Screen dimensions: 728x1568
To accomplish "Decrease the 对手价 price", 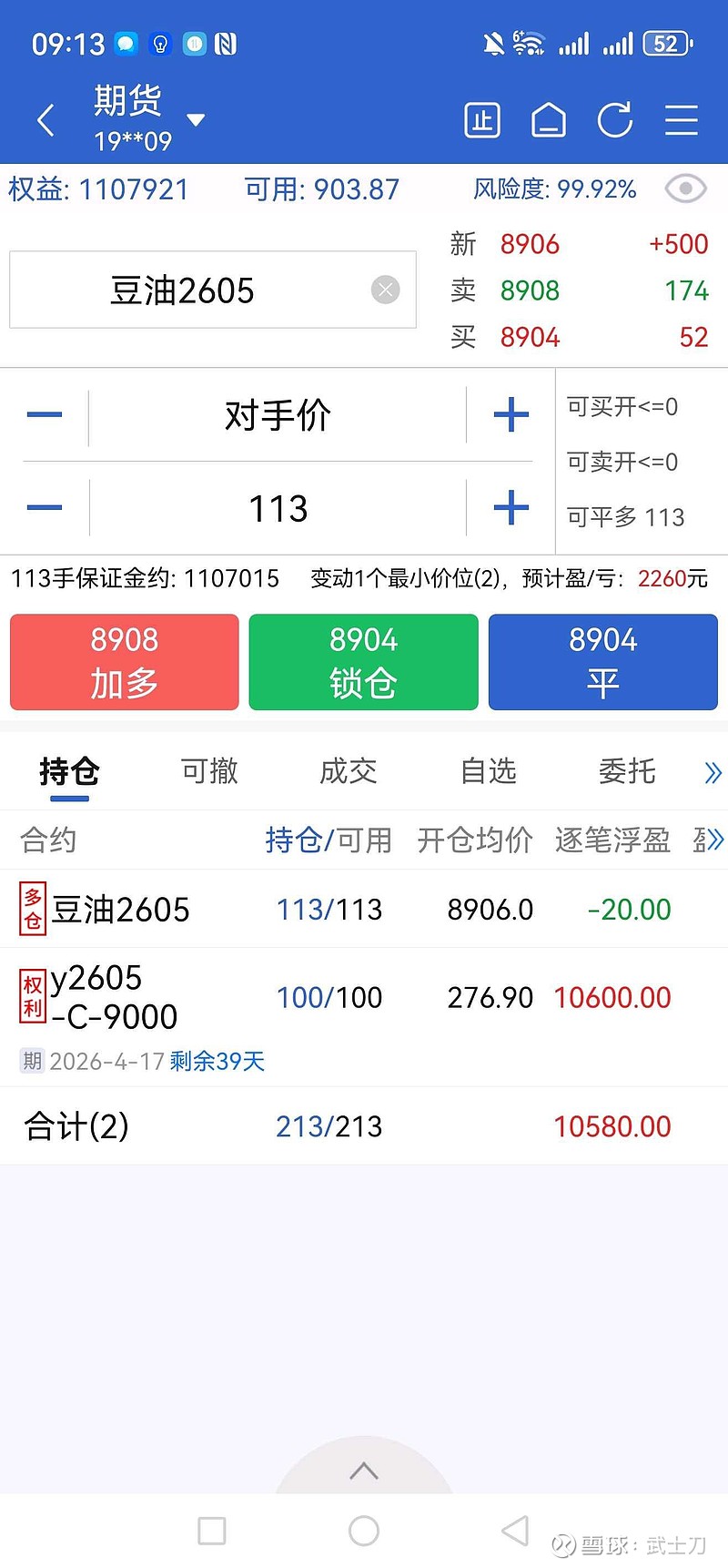I will (45, 415).
